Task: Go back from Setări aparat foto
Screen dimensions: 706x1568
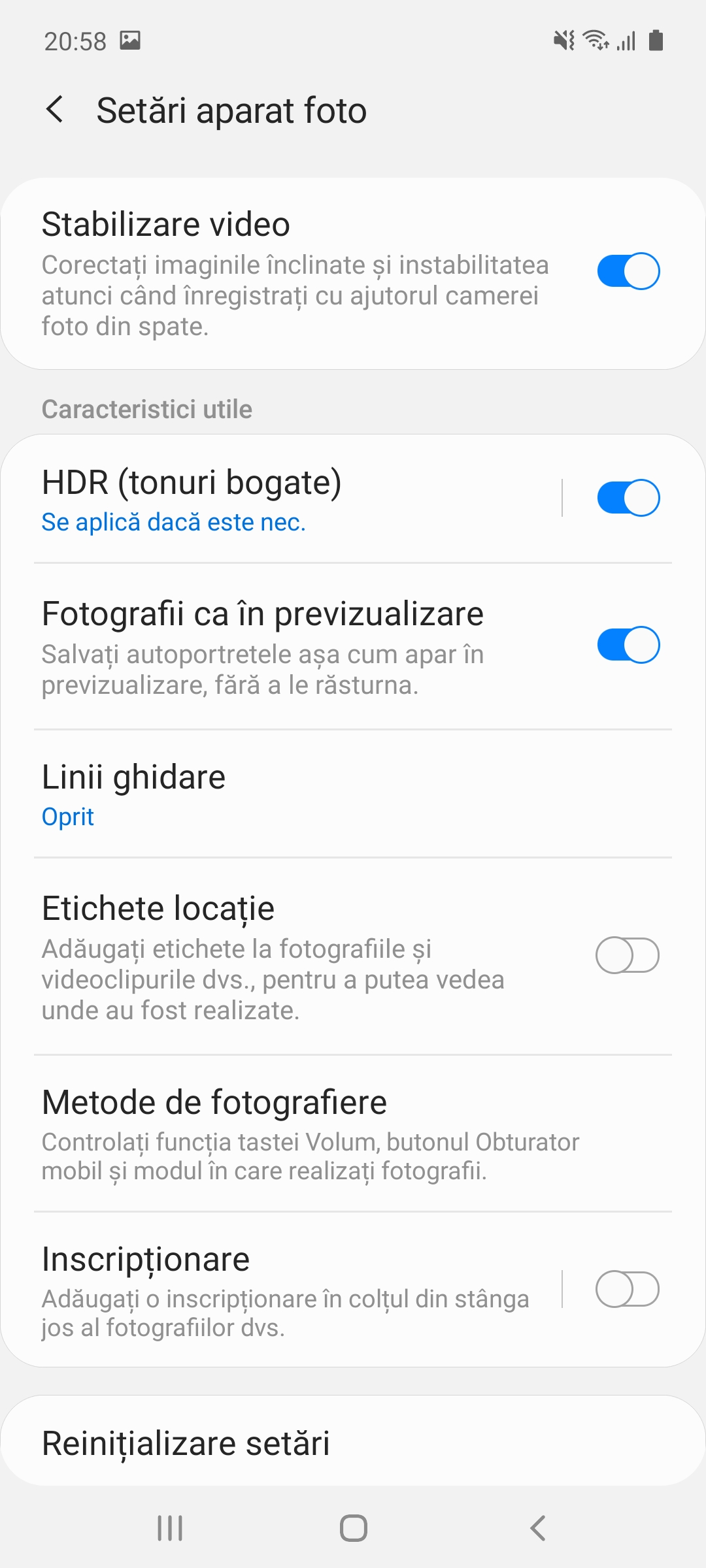Action: tap(55, 109)
